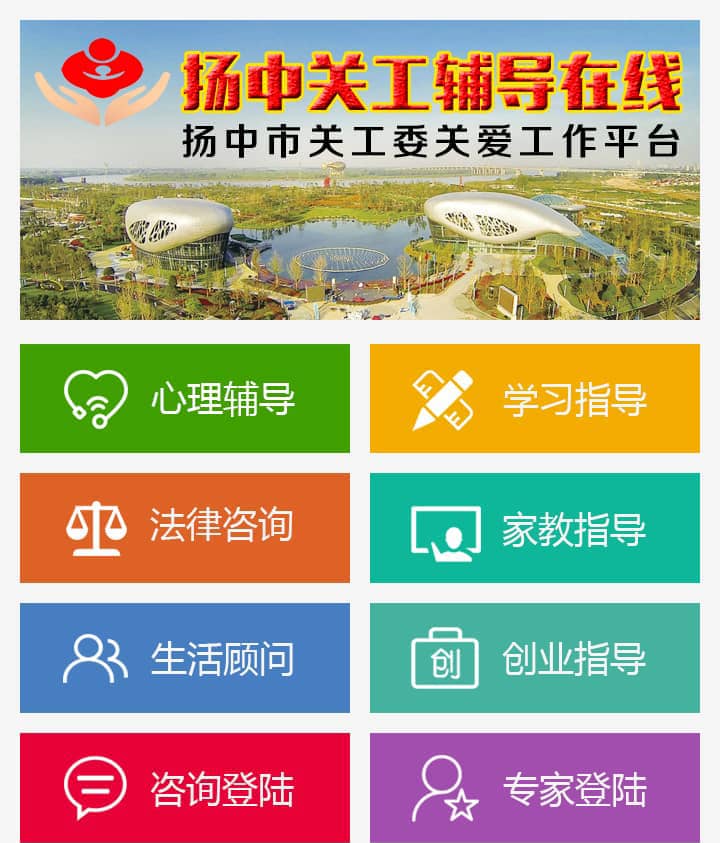Select 法律咨询 consultation

click(185, 527)
